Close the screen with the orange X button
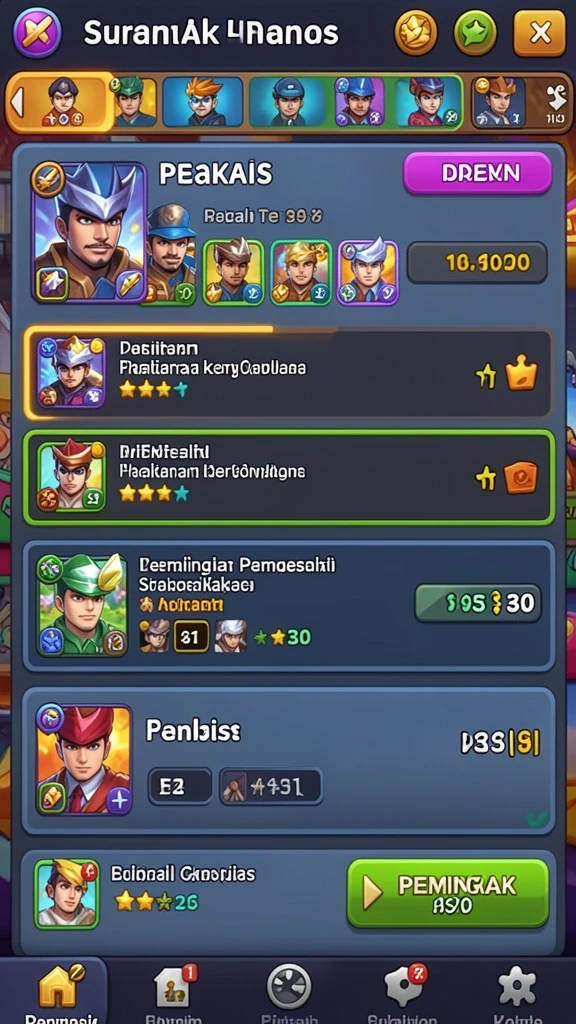This screenshot has width=576, height=1024. (x=539, y=33)
